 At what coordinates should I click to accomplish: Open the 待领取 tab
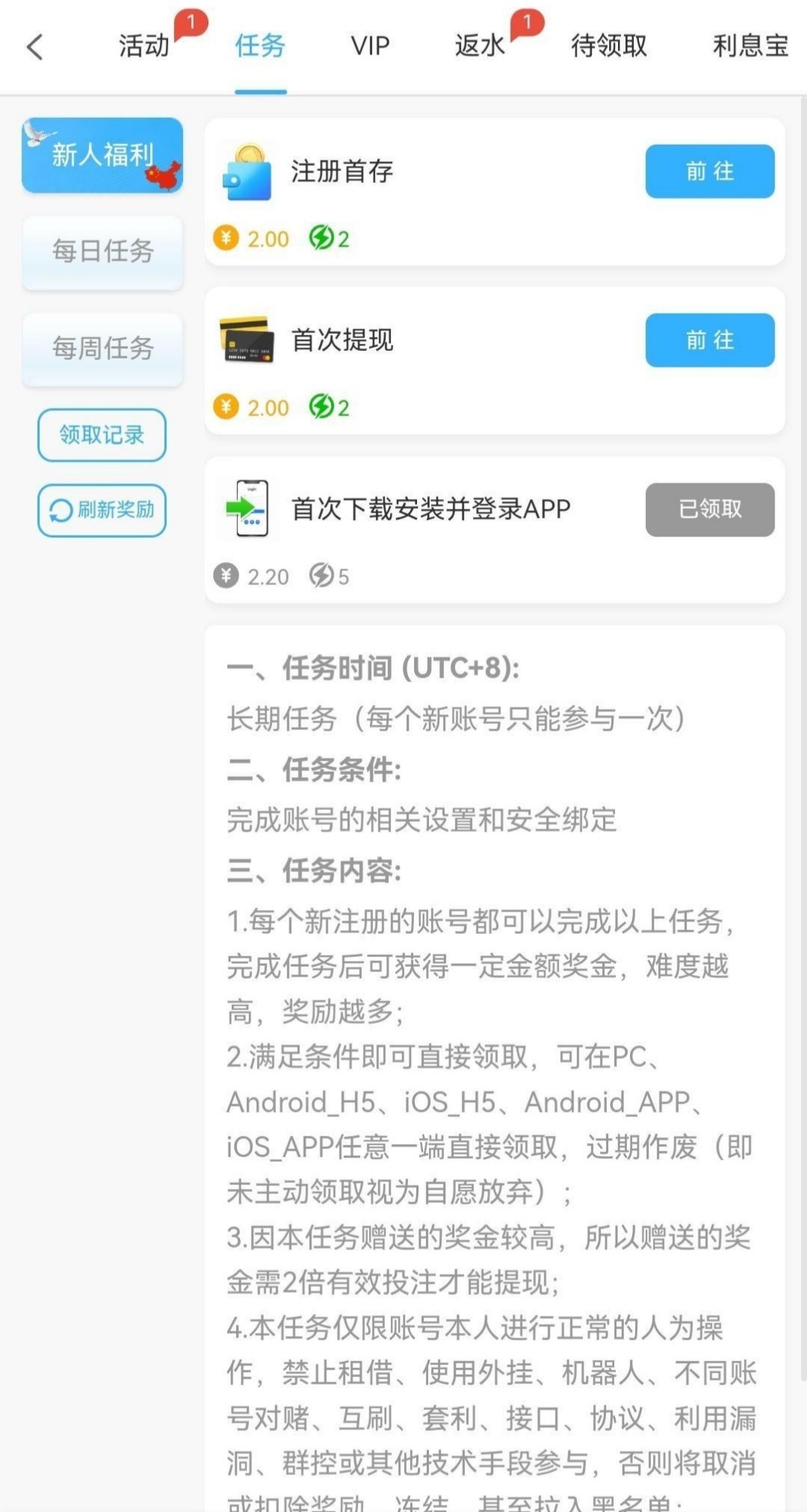608,46
